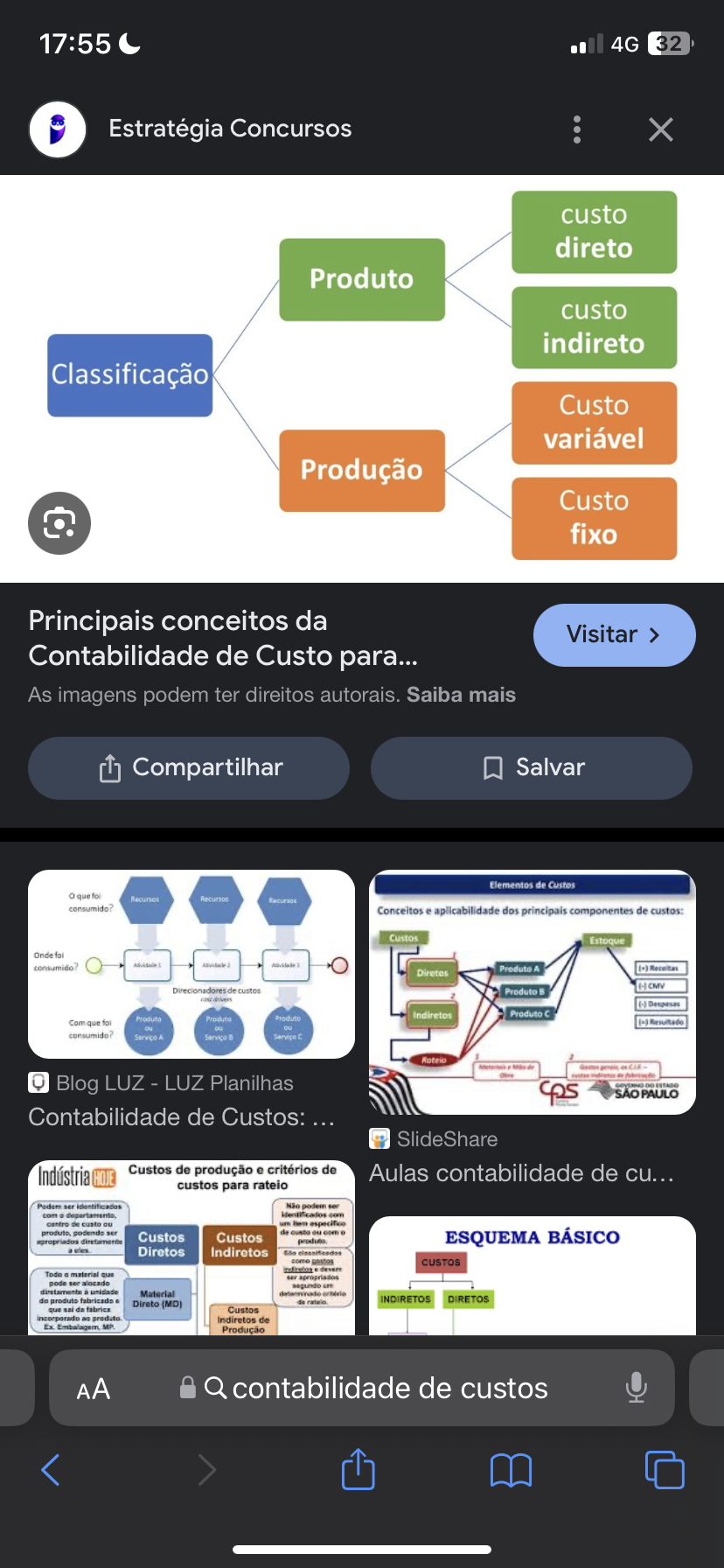This screenshot has height=1568, width=724.
Task: Close the image preview
Action: coord(661,129)
